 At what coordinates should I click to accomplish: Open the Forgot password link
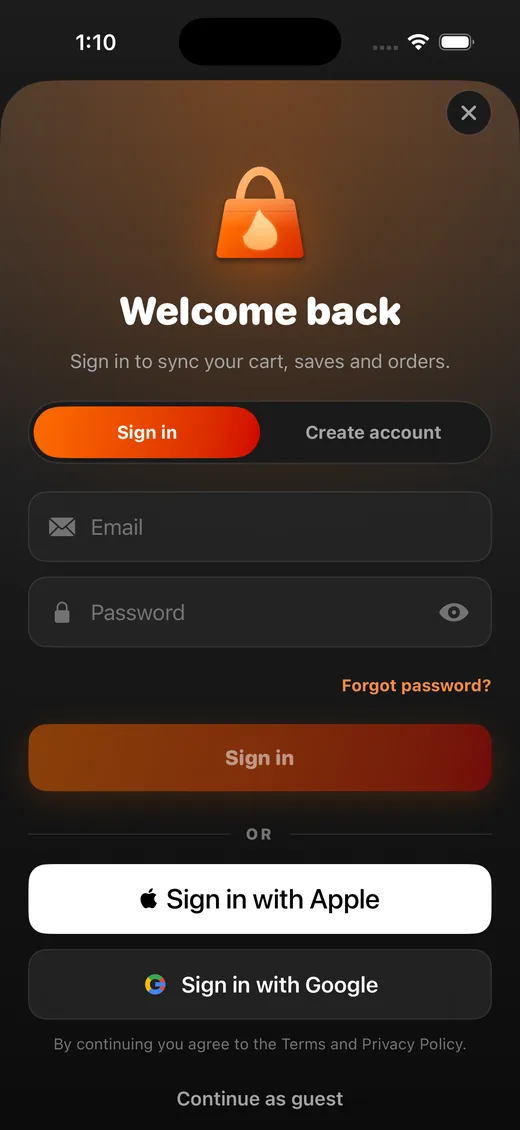[416, 685]
